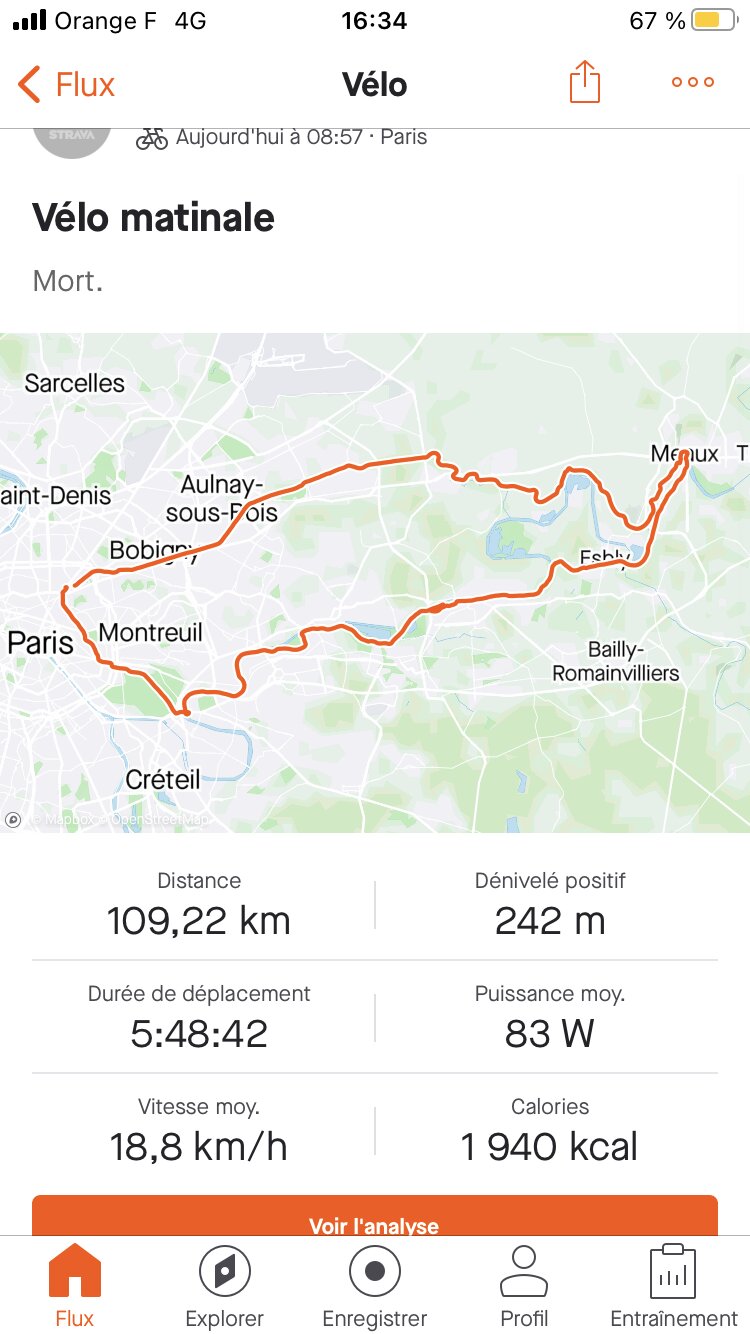The height and width of the screenshot is (1334, 750).
Task: Switch to the Flux tab
Action: (x=74, y=1286)
